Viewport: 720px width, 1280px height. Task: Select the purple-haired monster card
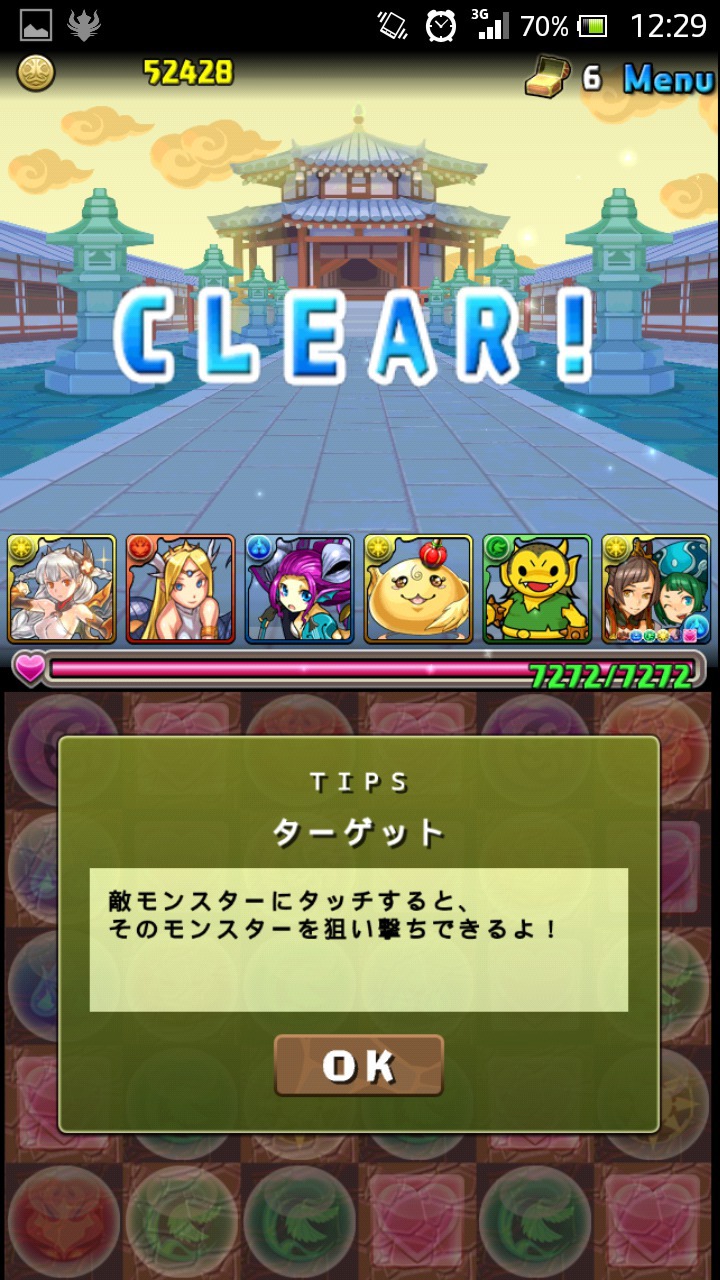pos(299,589)
